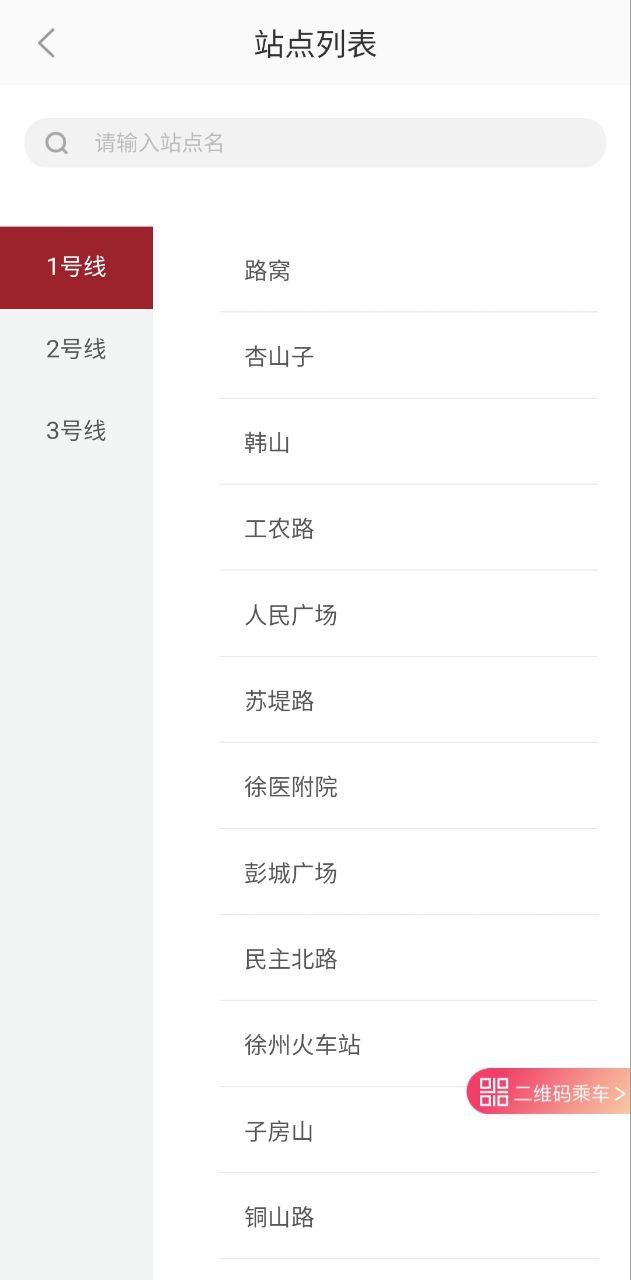Select the 1号线 tab

[76, 267]
